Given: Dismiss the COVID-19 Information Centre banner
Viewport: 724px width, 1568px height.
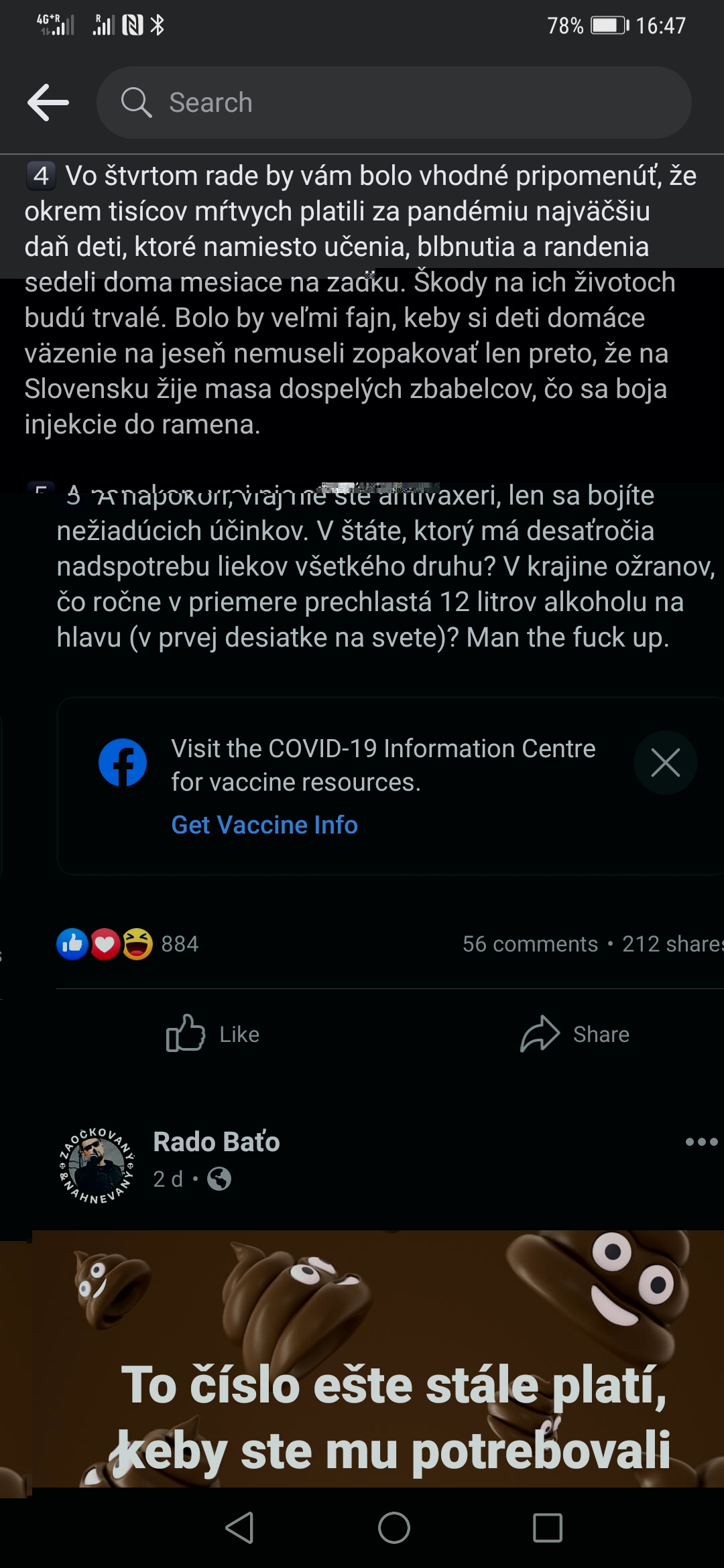Looking at the screenshot, I should (x=665, y=763).
